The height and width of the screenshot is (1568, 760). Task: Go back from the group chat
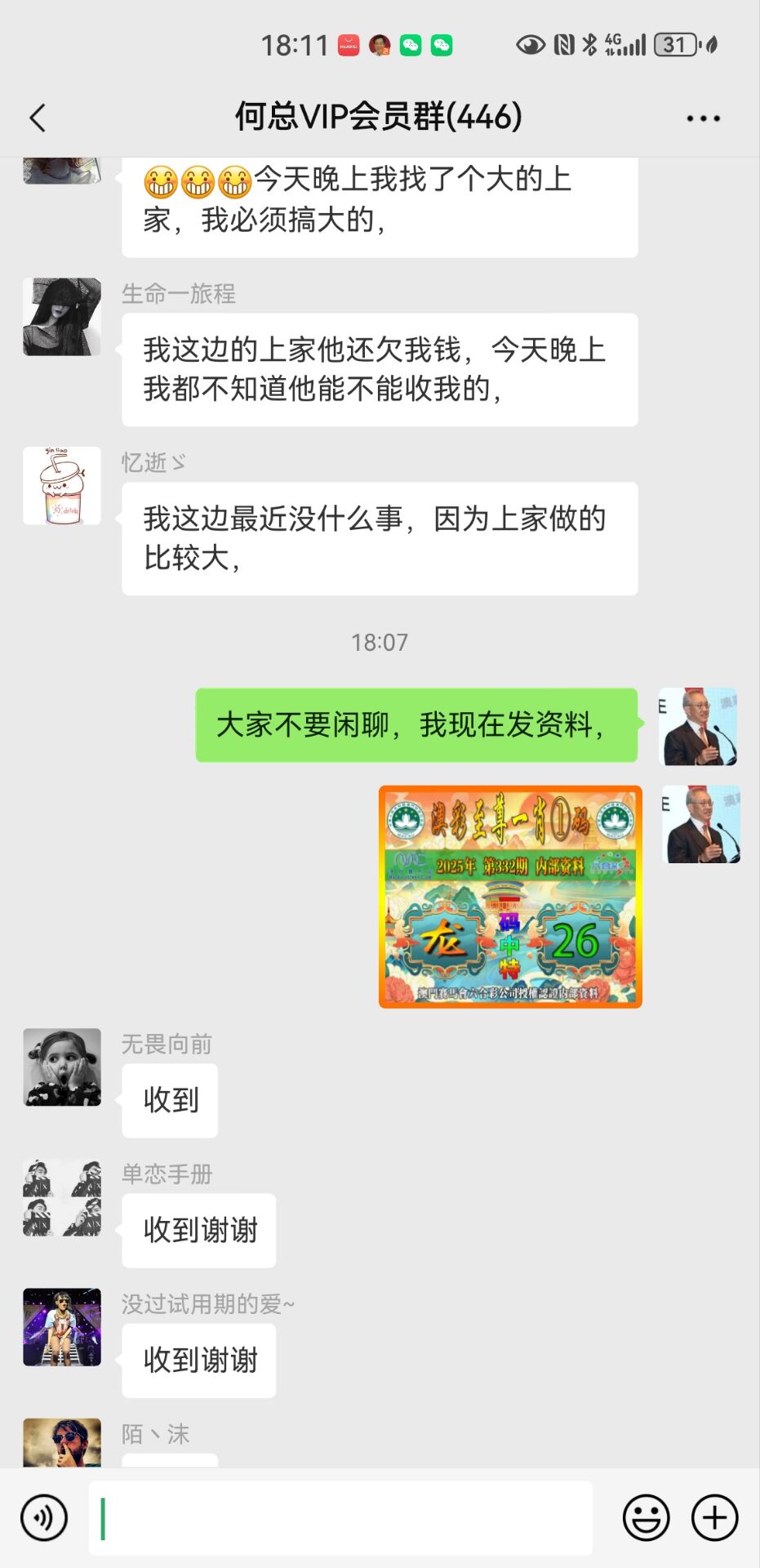click(38, 118)
